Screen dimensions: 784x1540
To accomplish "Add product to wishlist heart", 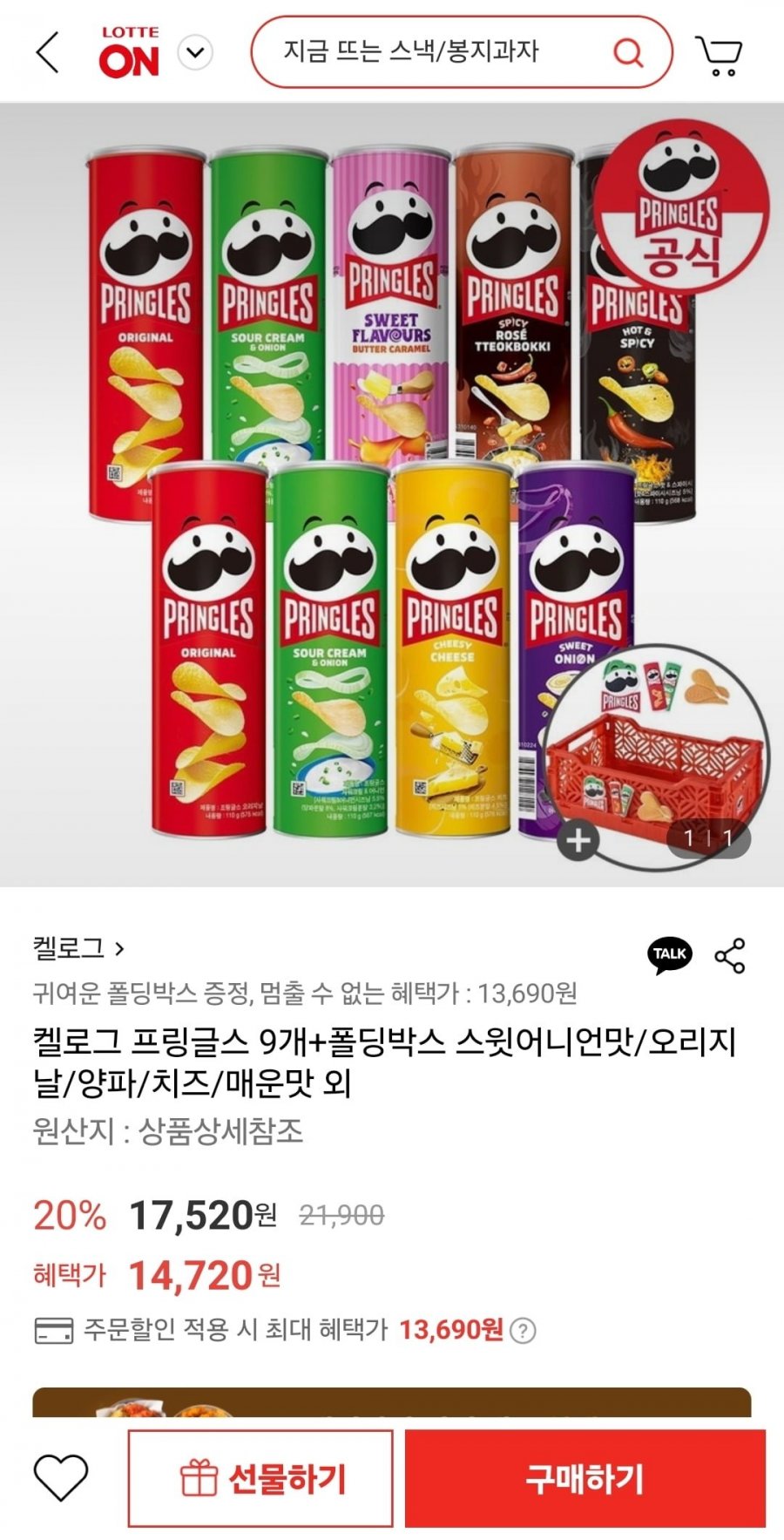I will [x=61, y=1477].
